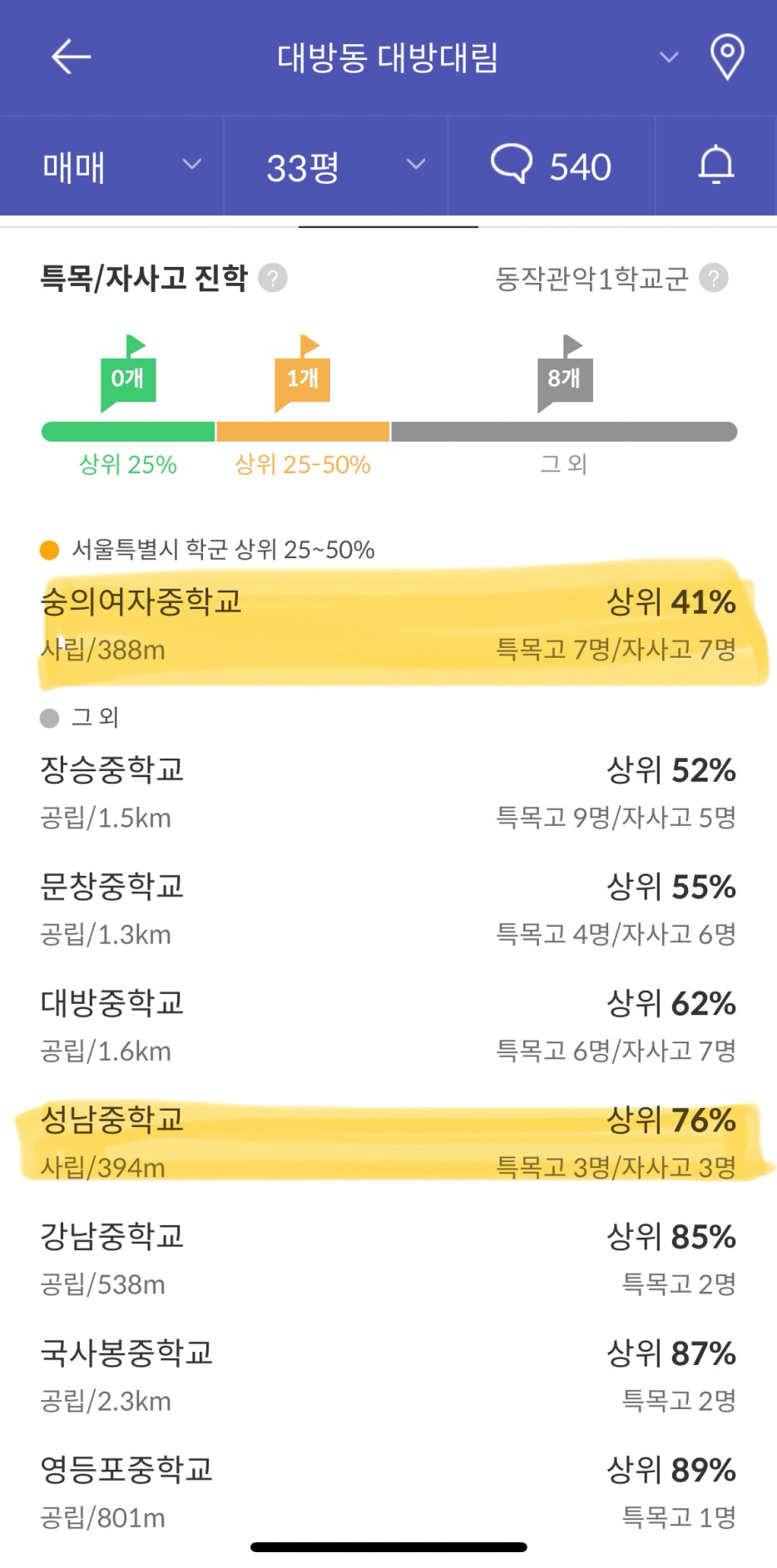
Task: View 강남중학교 row
Action: tap(388, 1259)
